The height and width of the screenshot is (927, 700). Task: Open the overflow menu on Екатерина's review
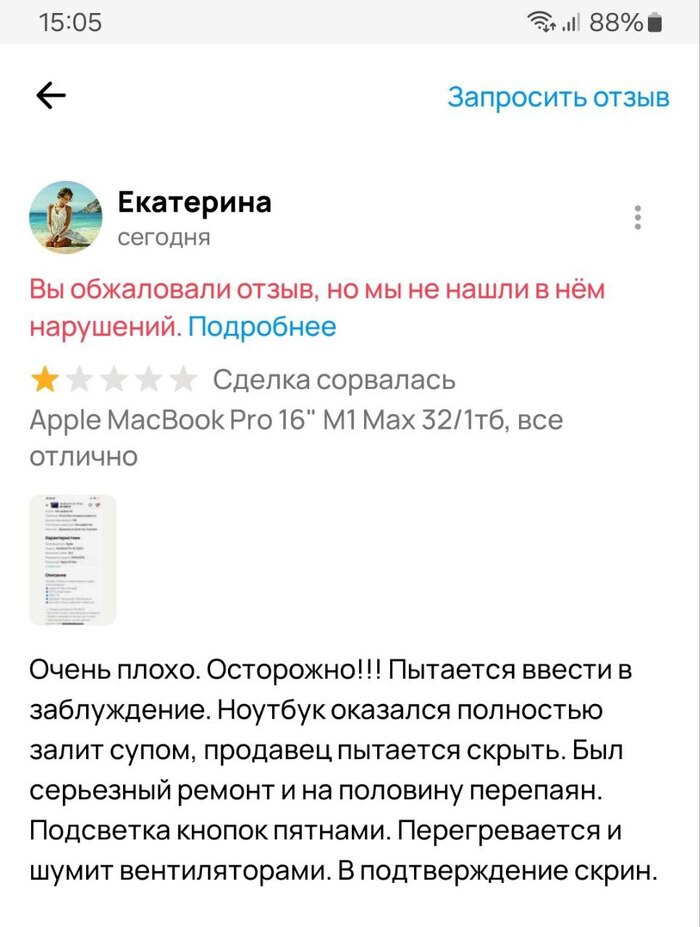tap(637, 217)
